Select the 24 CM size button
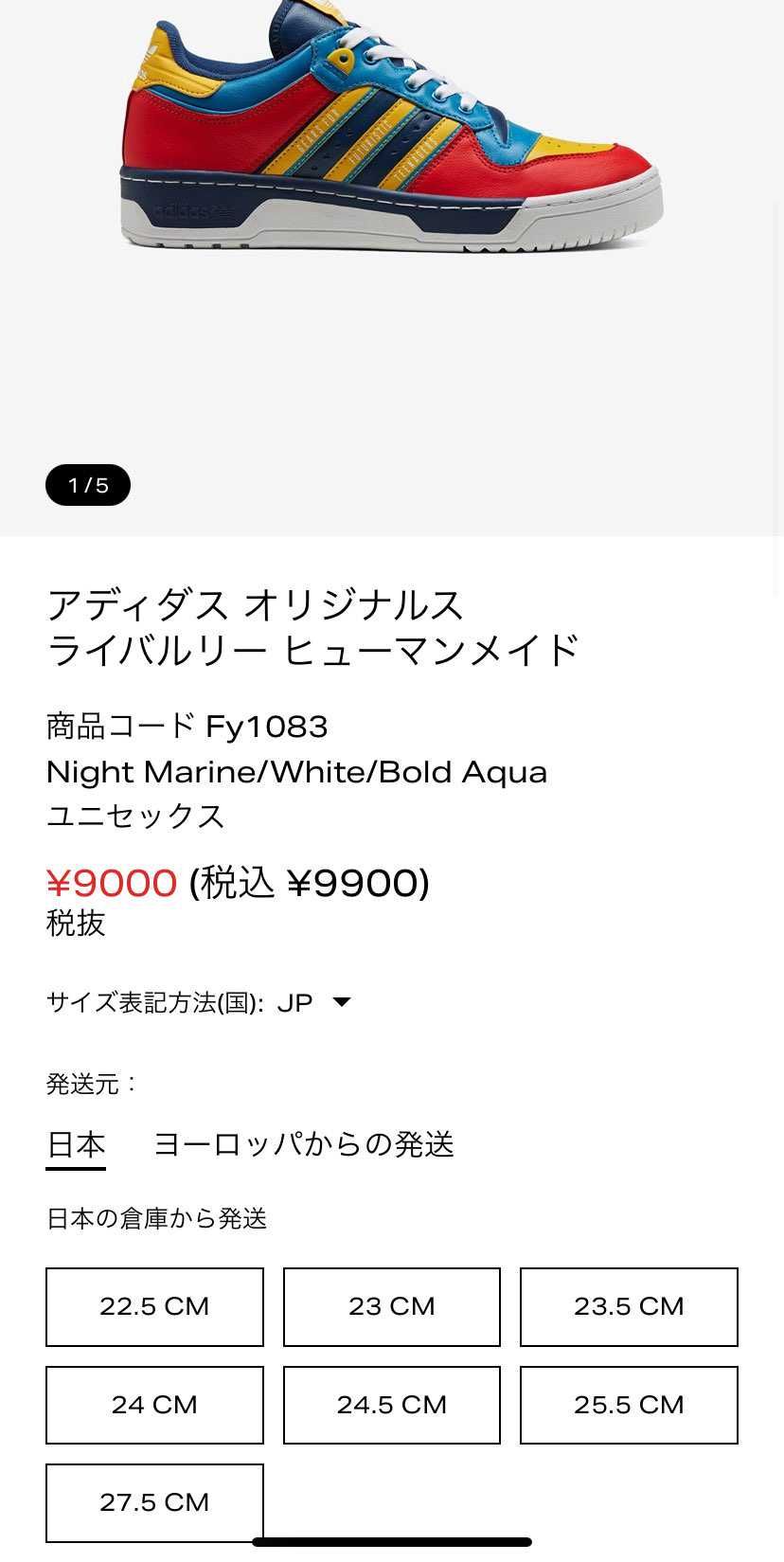Screen dimensions: 784x1562 click(154, 1405)
